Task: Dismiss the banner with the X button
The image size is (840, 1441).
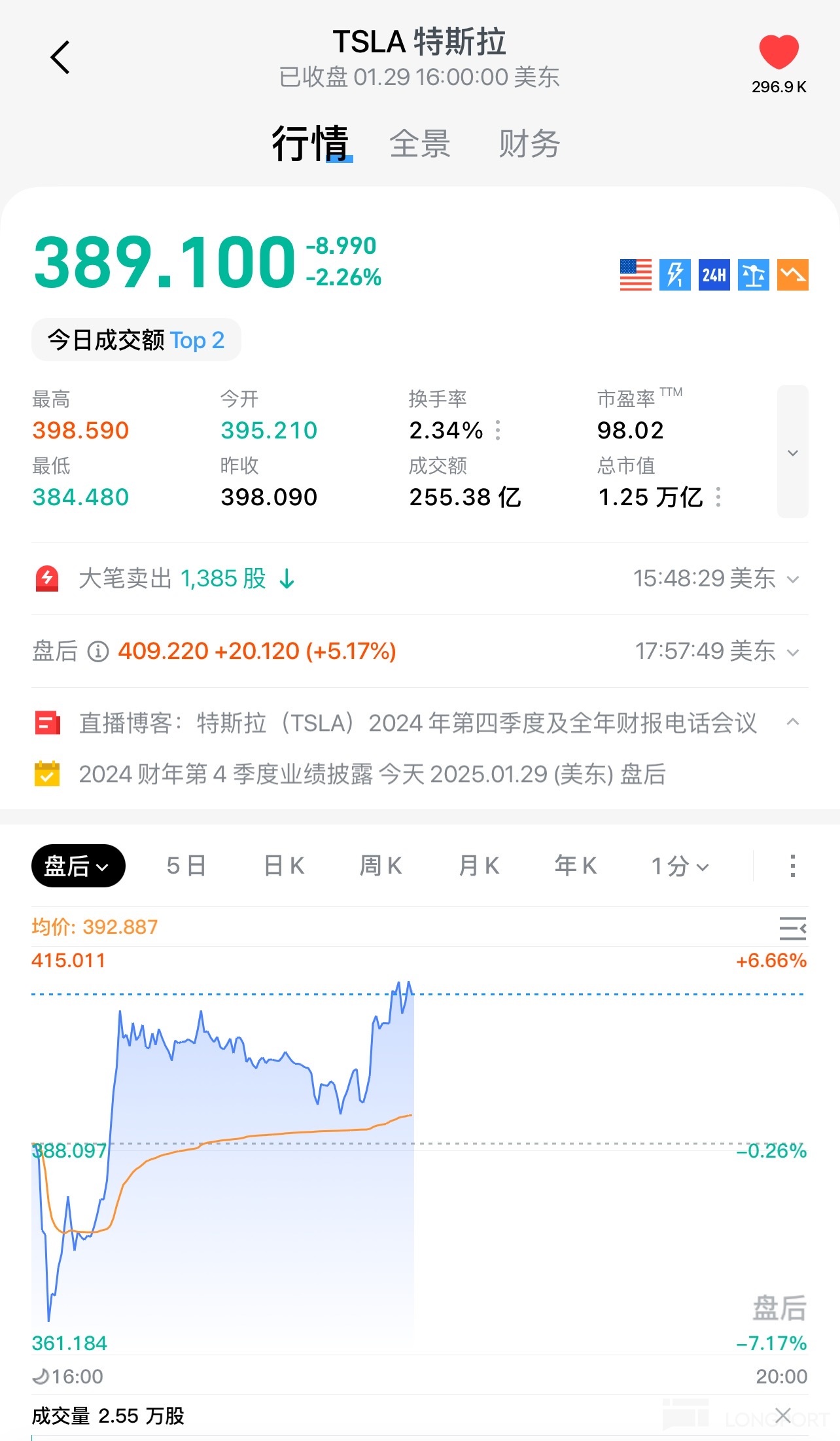Action: [783, 1415]
